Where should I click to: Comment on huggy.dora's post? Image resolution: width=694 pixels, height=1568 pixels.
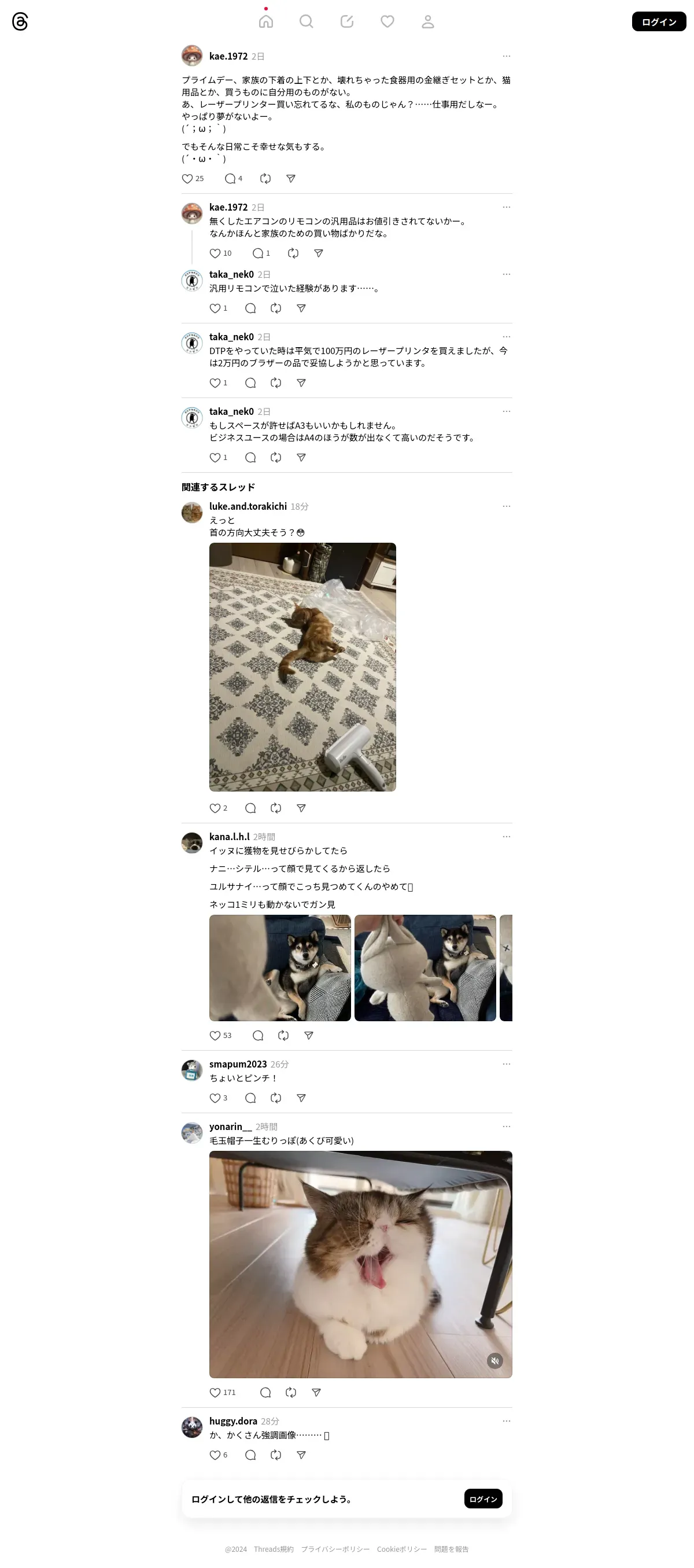click(x=250, y=1455)
